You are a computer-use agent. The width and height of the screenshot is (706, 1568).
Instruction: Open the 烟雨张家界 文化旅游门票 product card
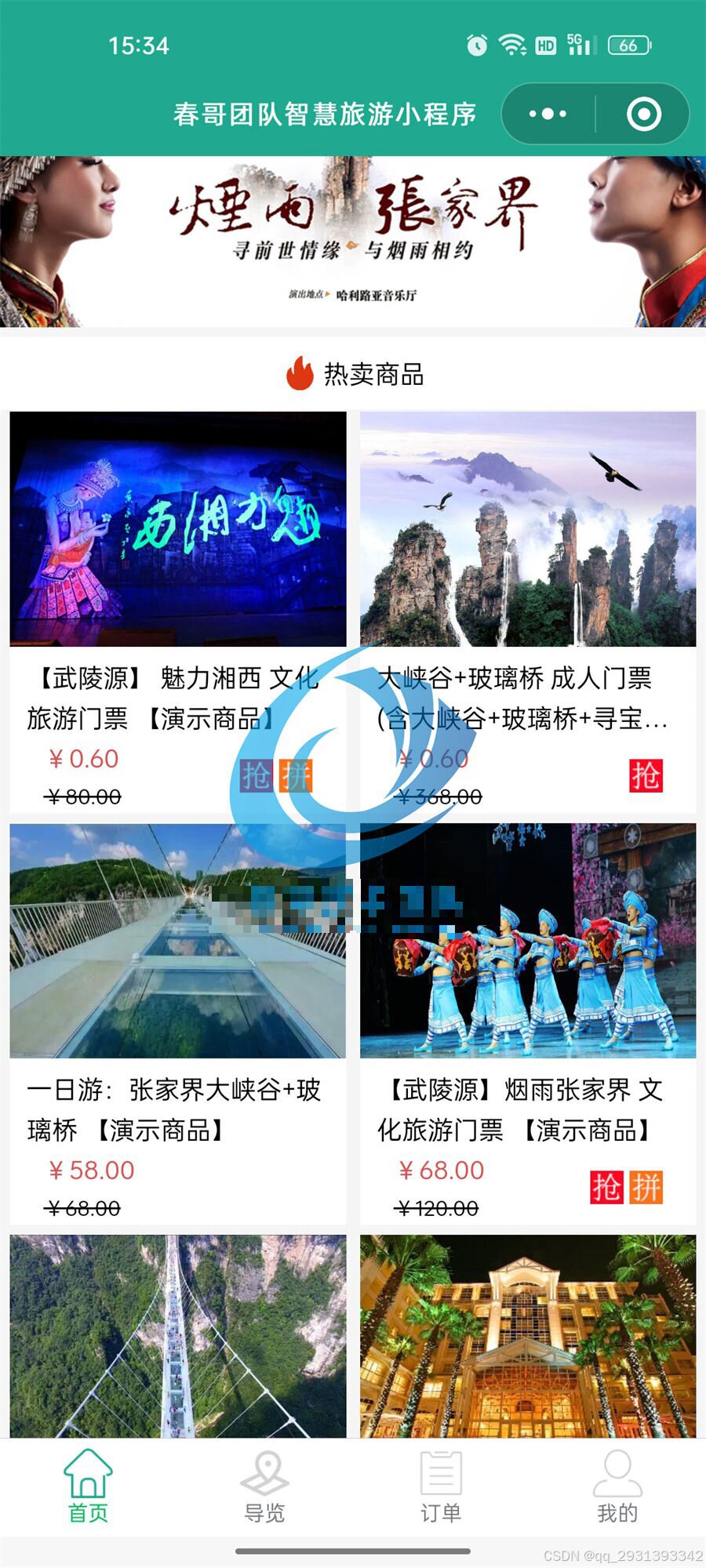(x=528, y=941)
